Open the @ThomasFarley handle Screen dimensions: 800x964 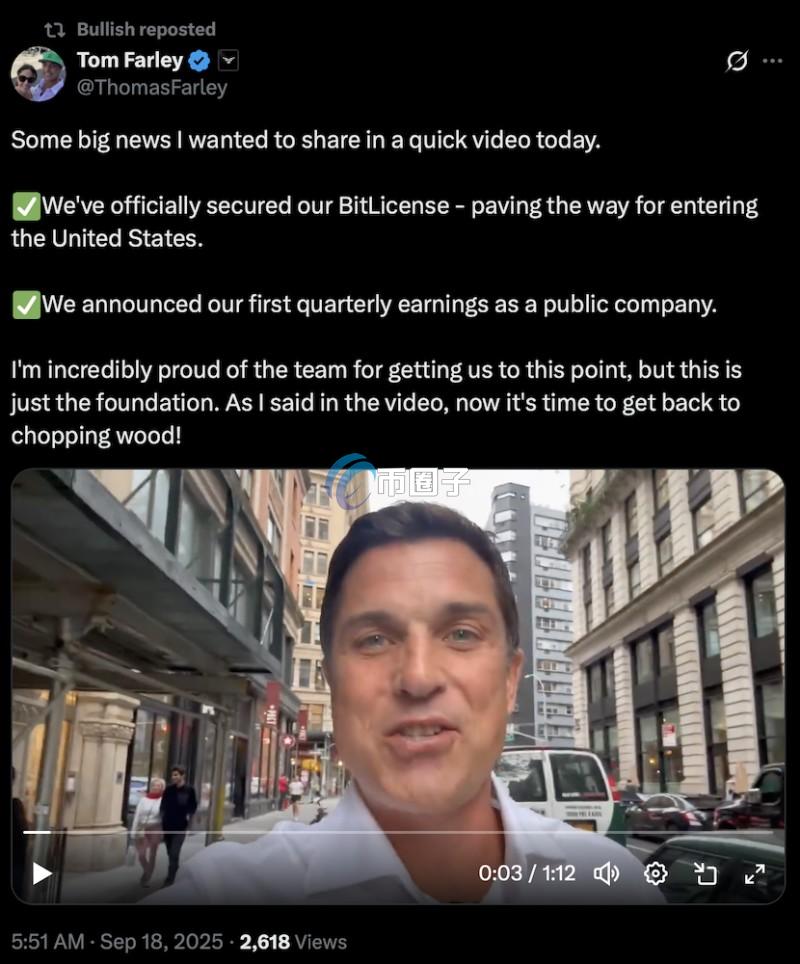pyautogui.click(x=152, y=87)
